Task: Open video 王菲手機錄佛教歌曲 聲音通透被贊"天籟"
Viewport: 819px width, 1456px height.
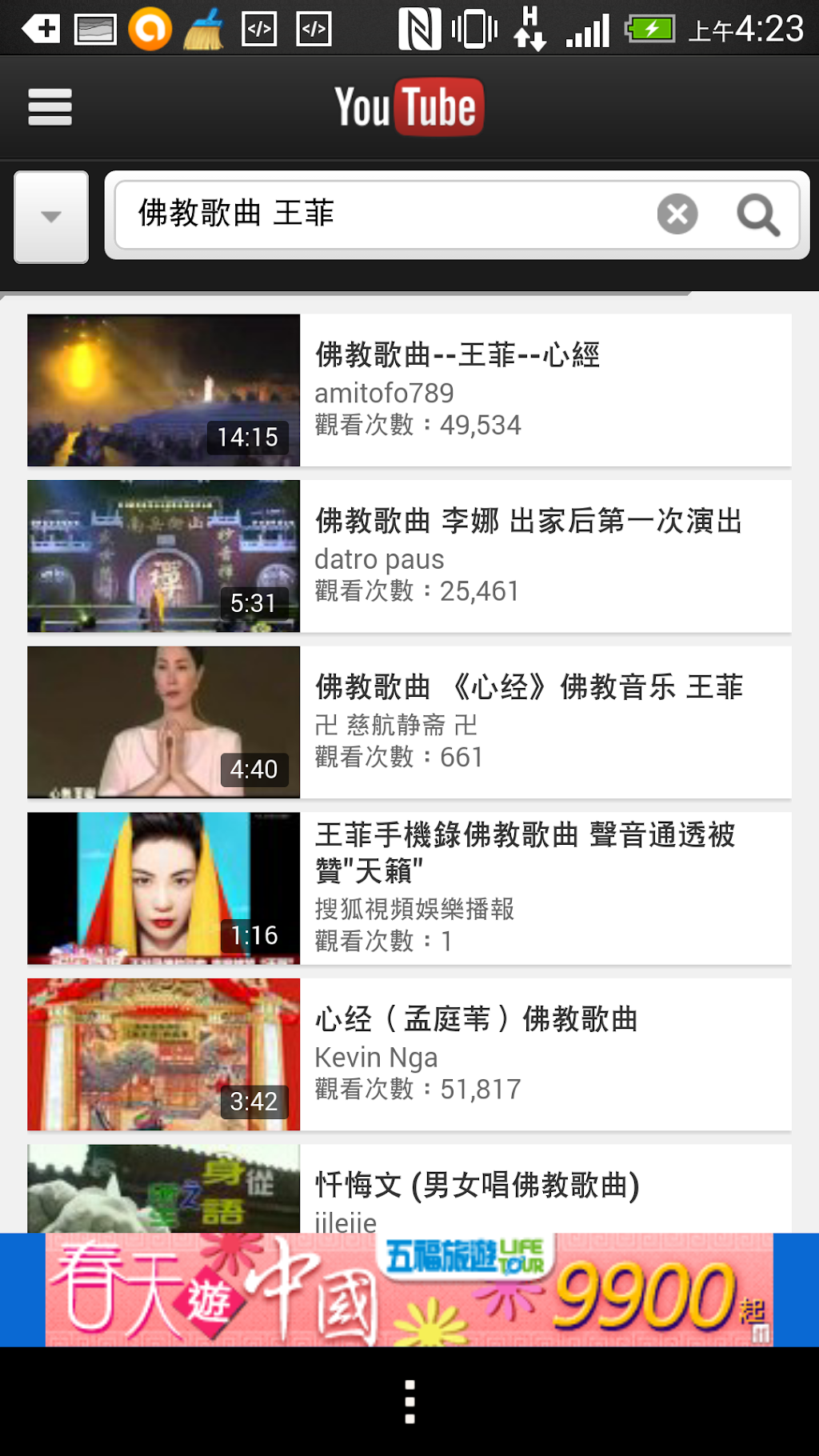Action: coord(525,851)
